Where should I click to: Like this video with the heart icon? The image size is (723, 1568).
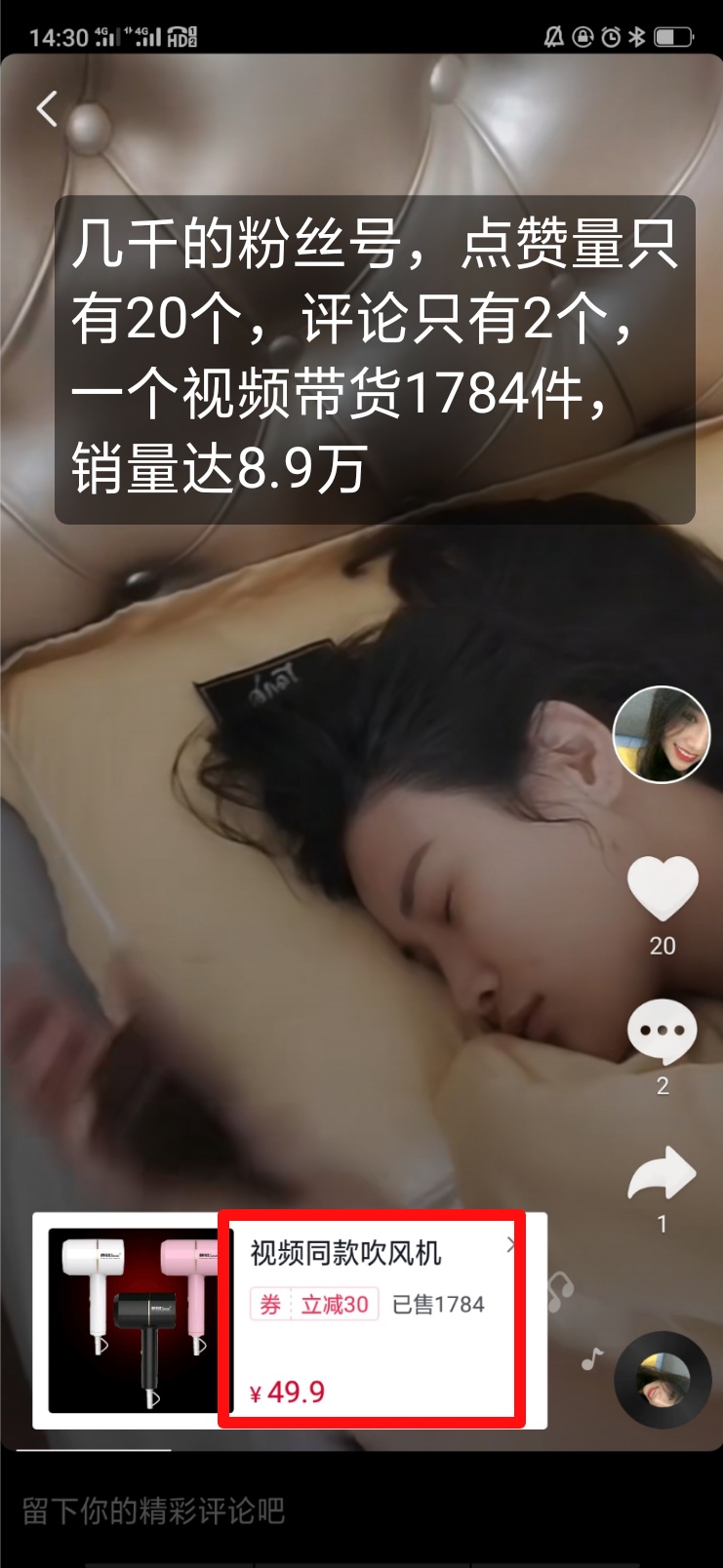point(663,888)
